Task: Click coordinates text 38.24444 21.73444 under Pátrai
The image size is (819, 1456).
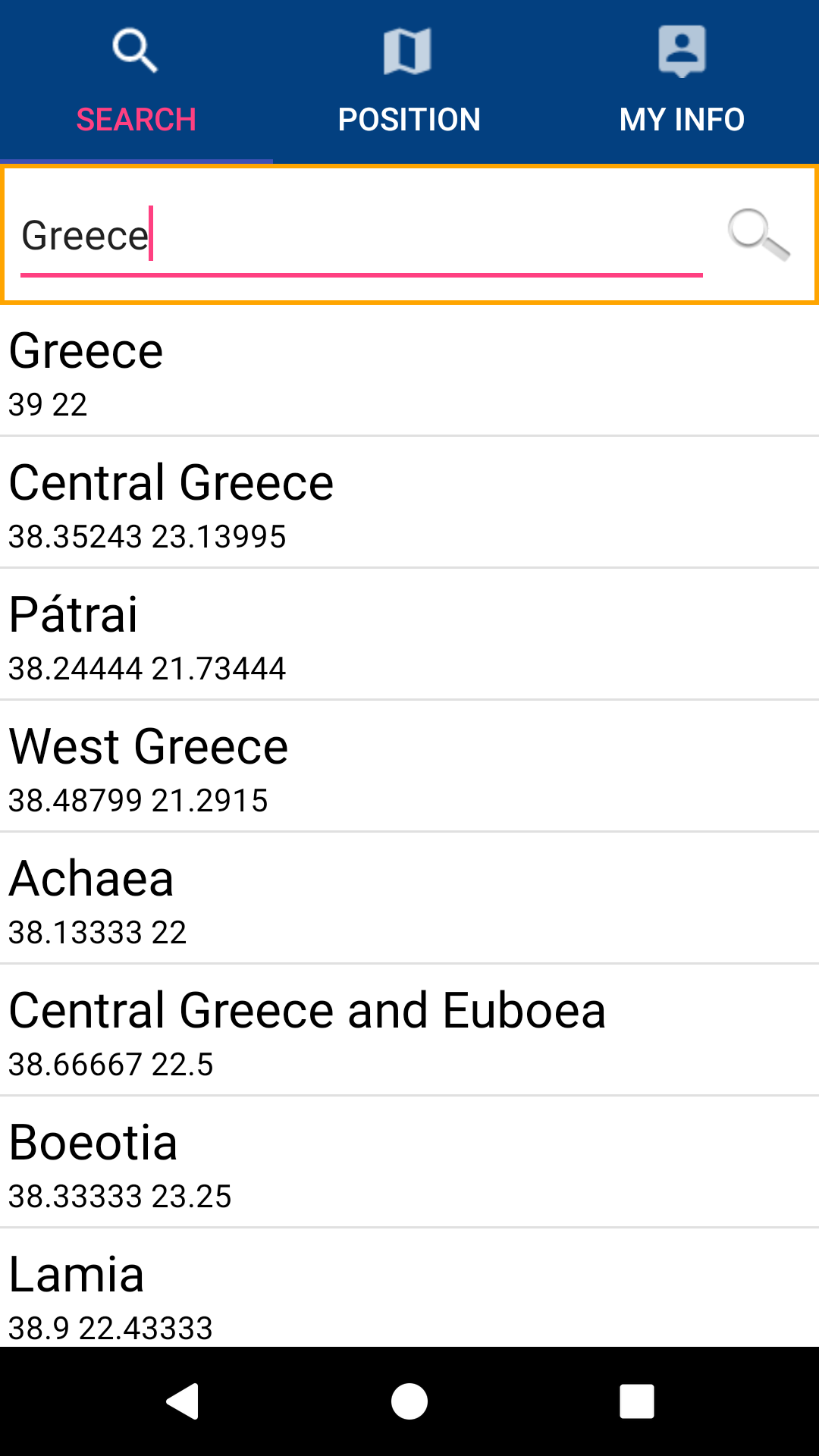Action: [x=147, y=669]
